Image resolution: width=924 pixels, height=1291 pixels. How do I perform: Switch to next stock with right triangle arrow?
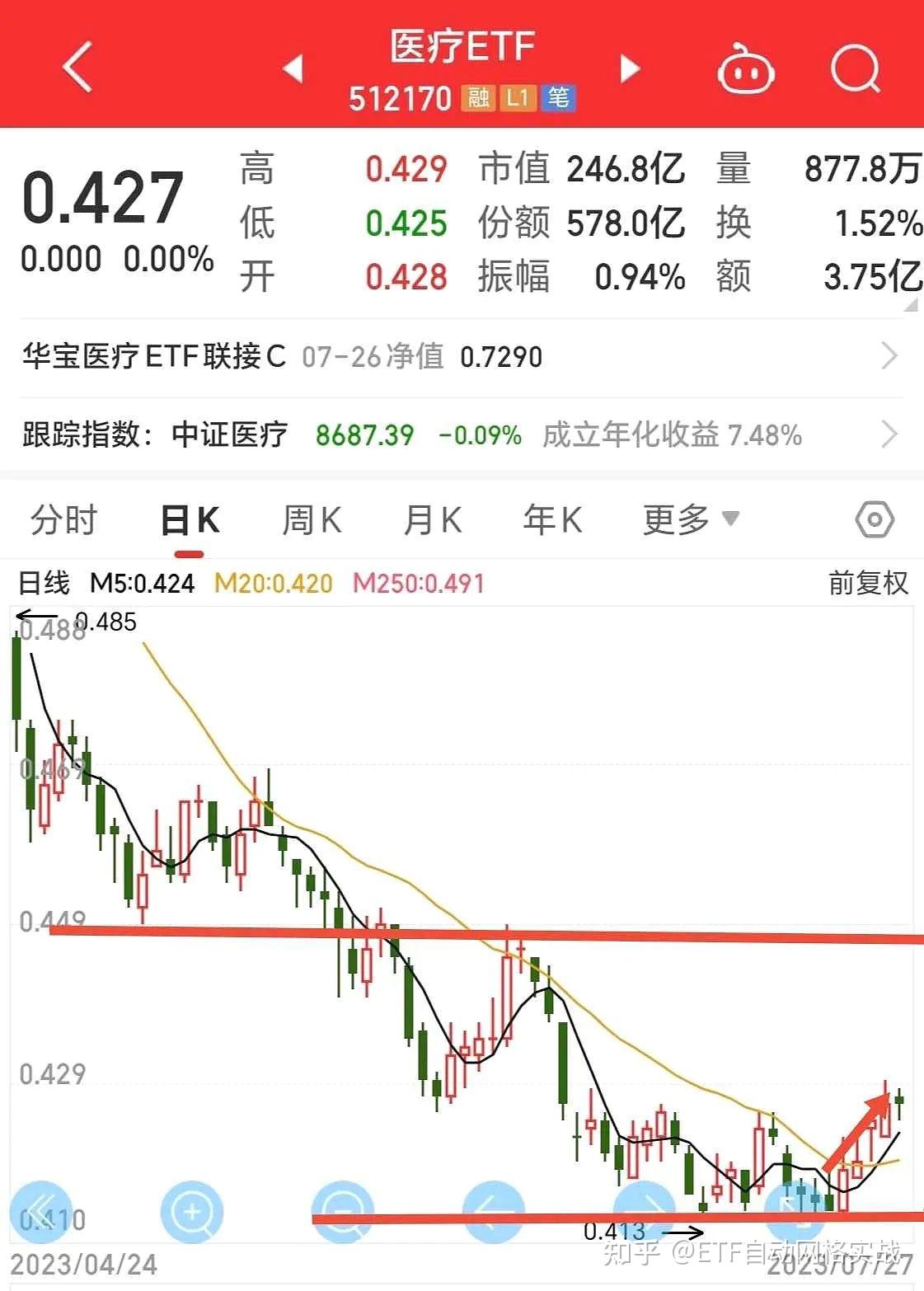629,70
